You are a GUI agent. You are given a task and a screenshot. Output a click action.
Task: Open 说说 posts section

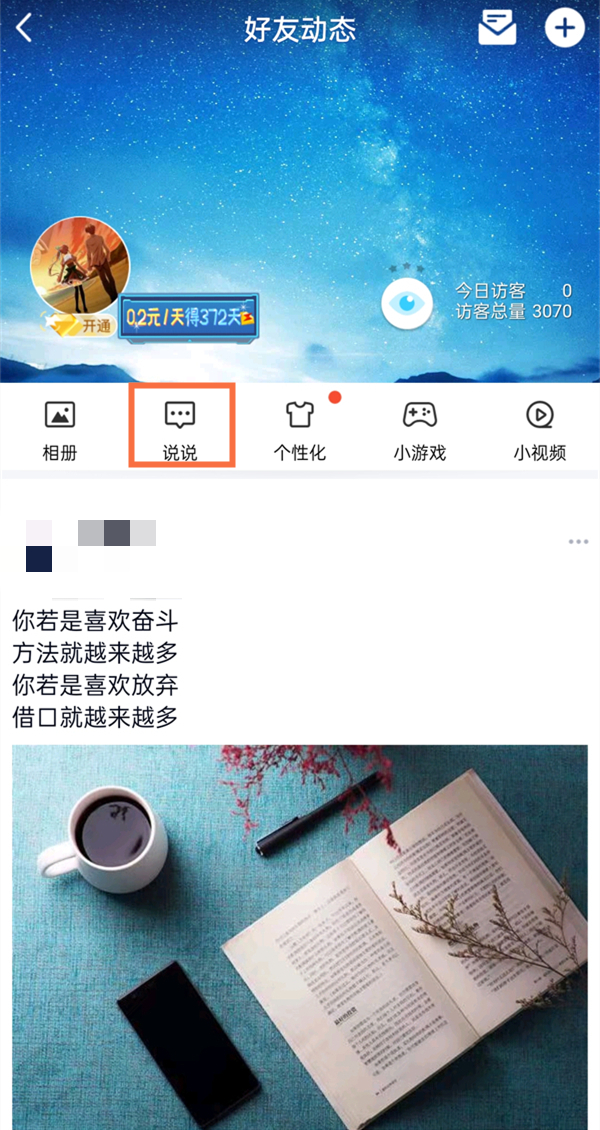(x=181, y=430)
